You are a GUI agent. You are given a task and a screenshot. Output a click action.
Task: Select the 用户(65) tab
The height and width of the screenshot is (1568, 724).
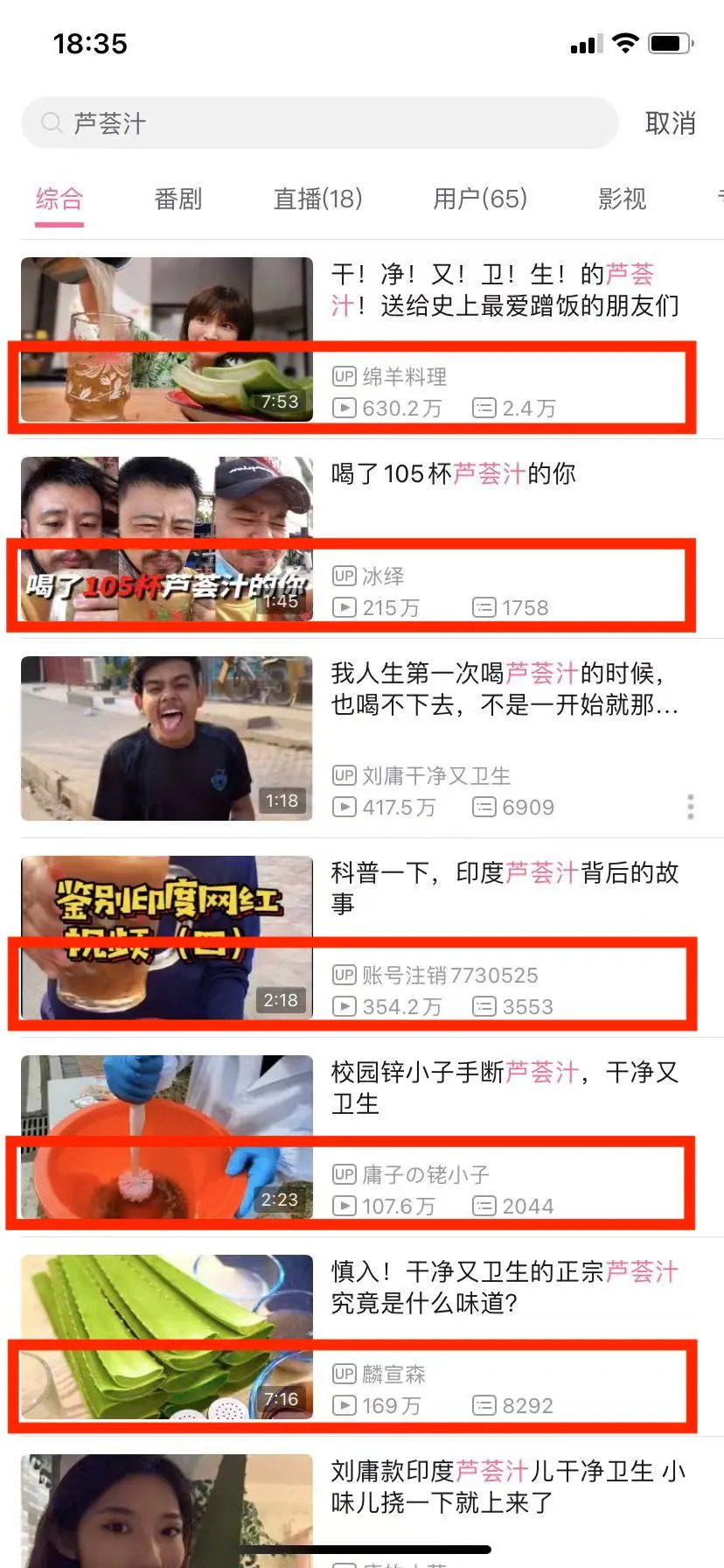click(x=480, y=199)
